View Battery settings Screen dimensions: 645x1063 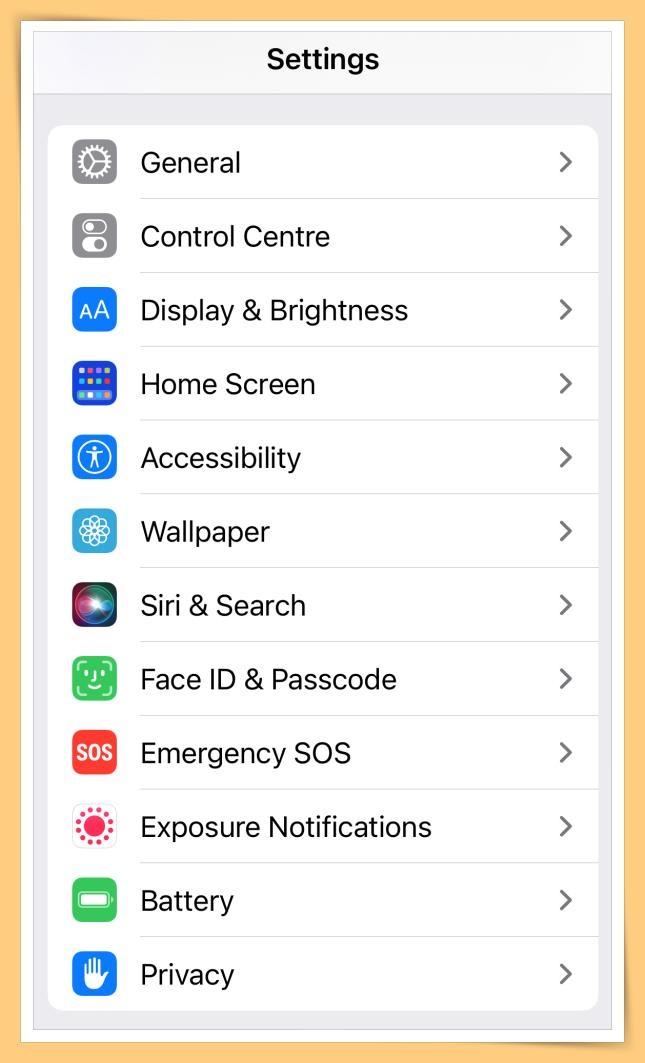tap(322, 901)
